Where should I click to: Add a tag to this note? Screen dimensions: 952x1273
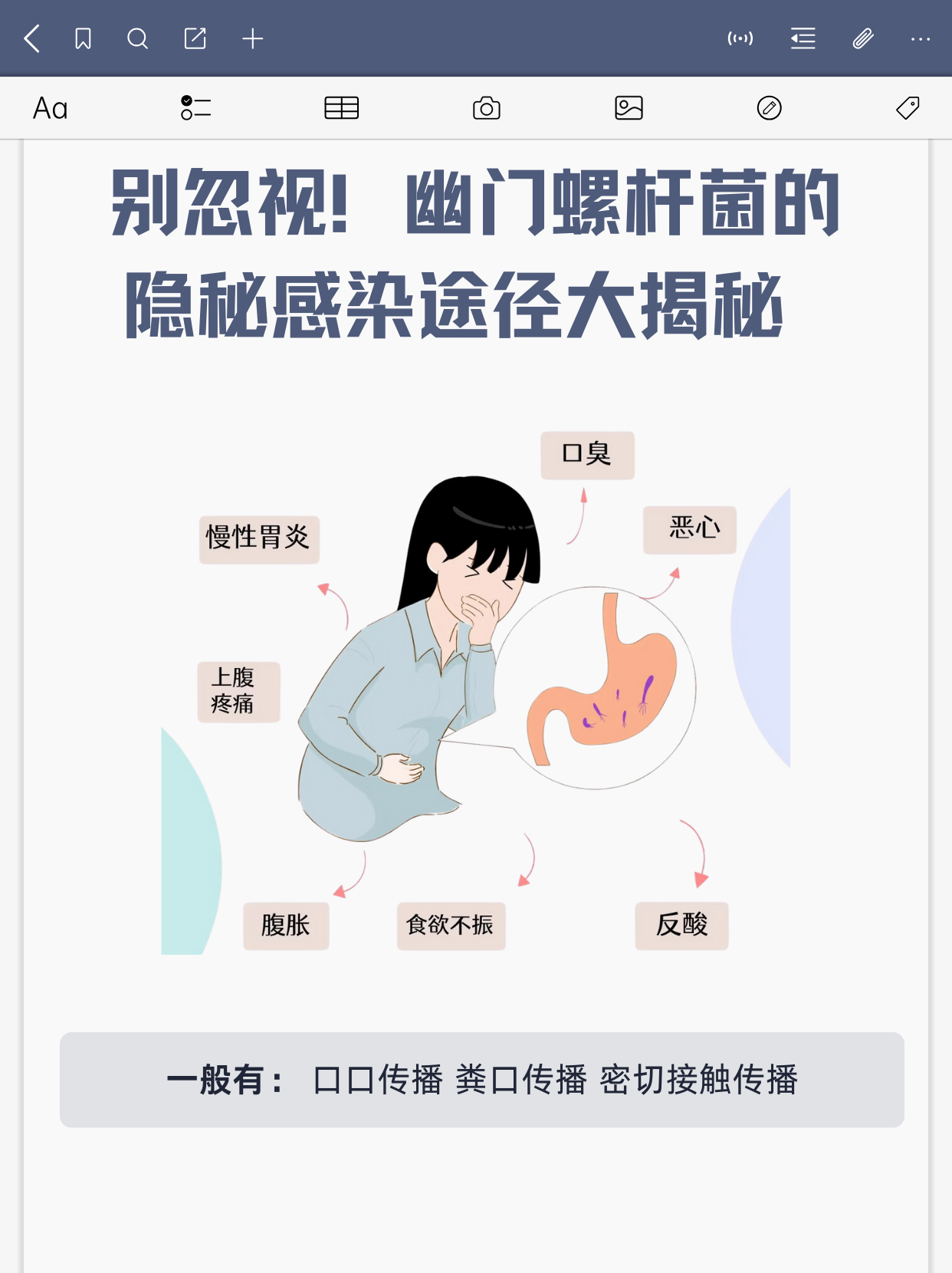tap(906, 108)
